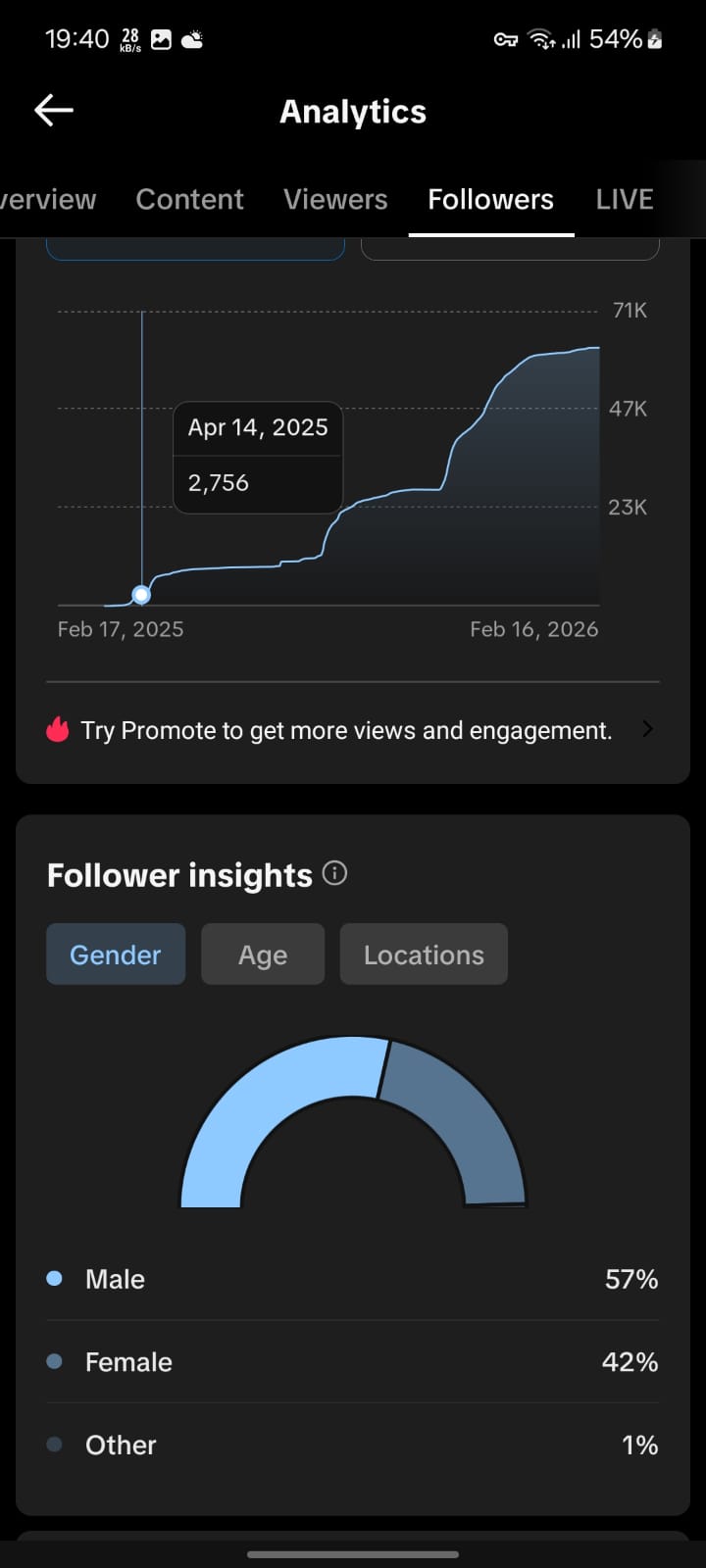Show follower insights info icon
This screenshot has height=1568, width=706.
(x=335, y=873)
